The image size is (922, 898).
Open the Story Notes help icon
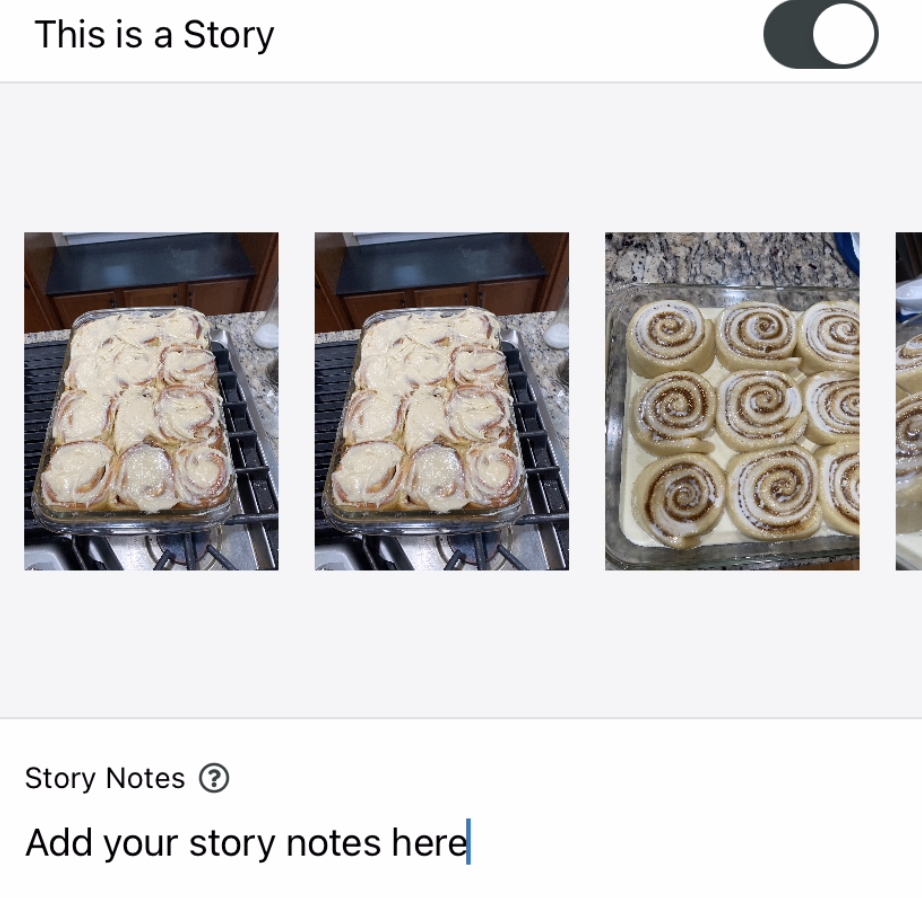click(214, 778)
